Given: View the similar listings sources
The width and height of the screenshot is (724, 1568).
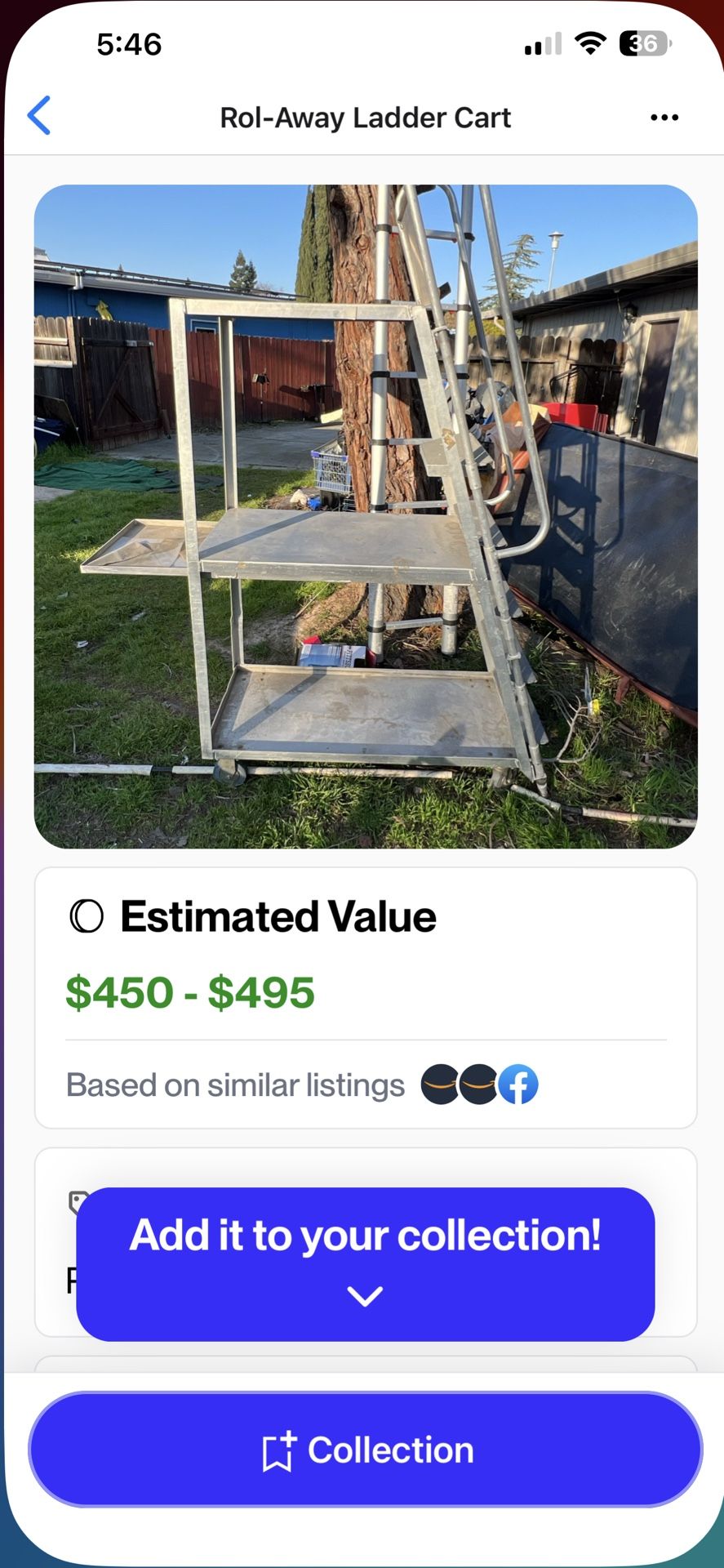Looking at the screenshot, I should 479,1085.
